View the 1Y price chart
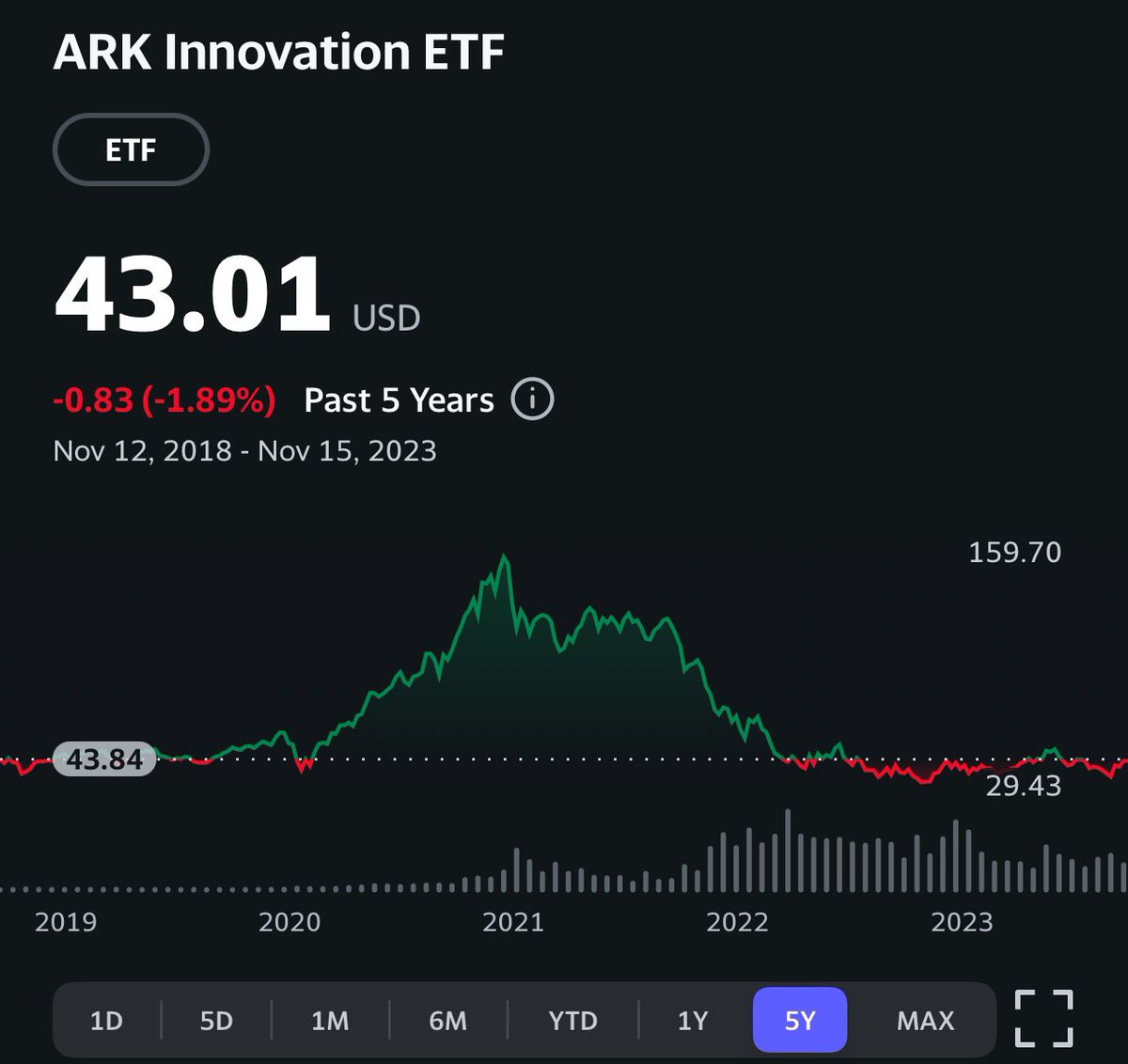 click(693, 1020)
